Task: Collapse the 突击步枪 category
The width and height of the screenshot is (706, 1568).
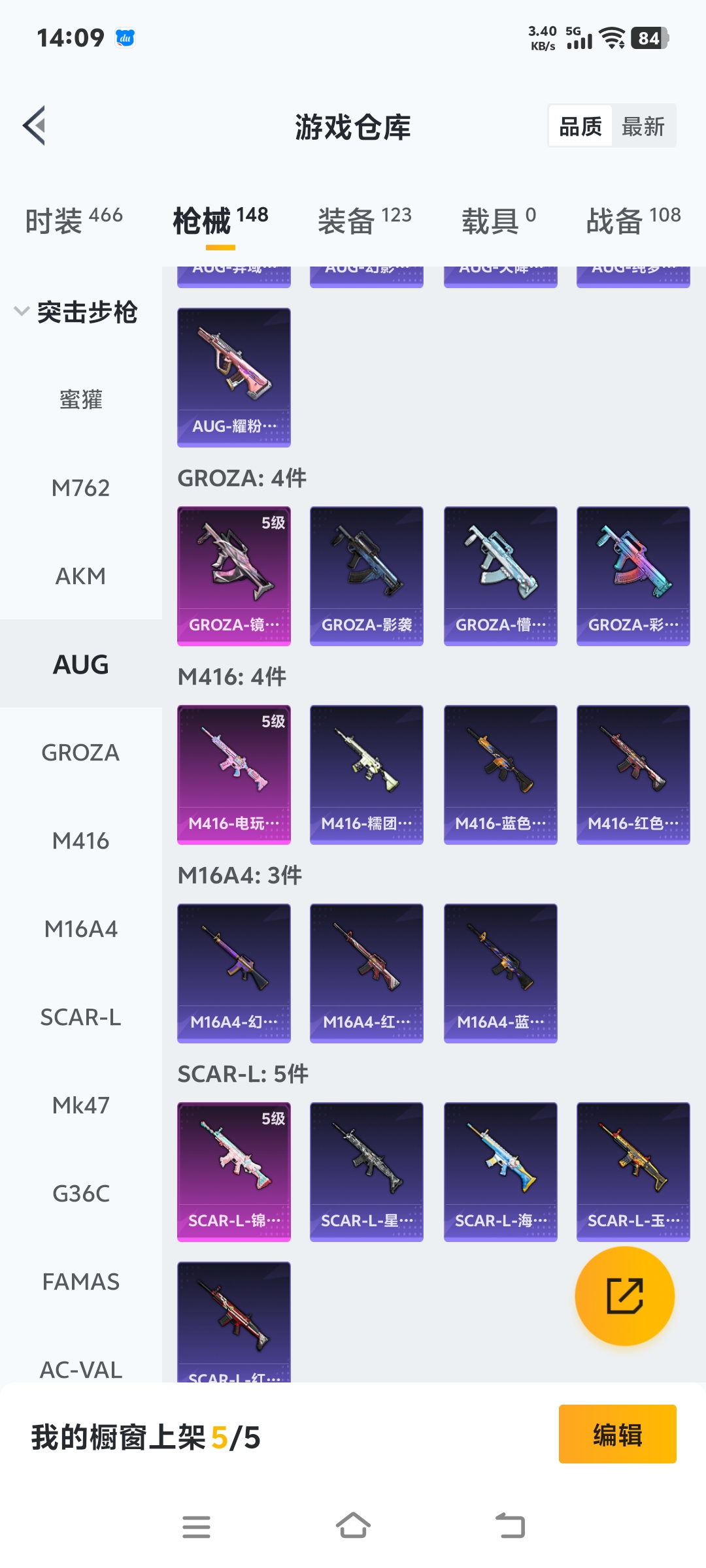Action: pyautogui.click(x=75, y=312)
